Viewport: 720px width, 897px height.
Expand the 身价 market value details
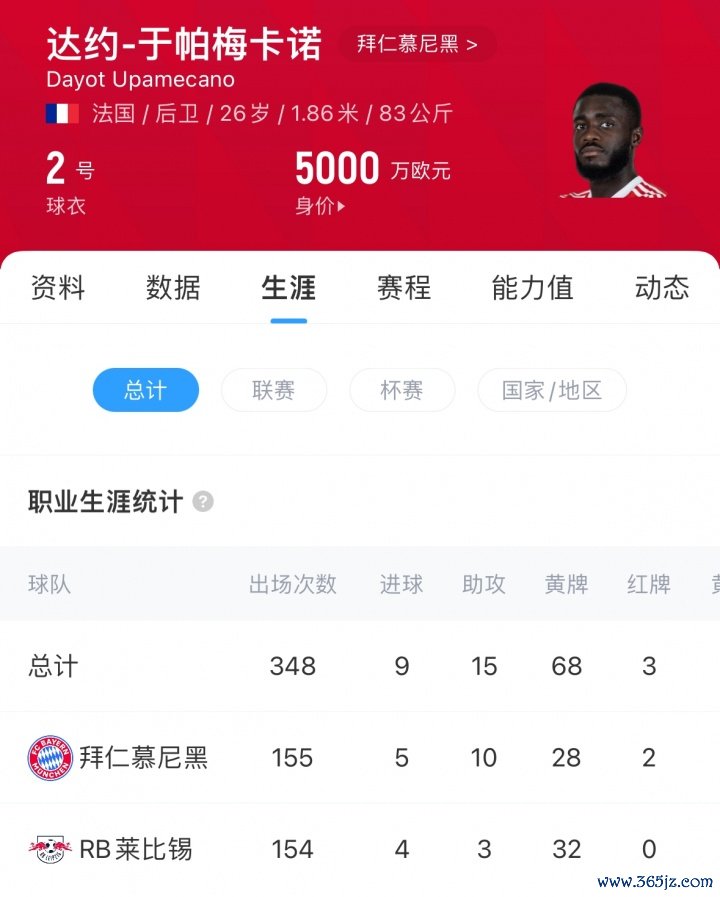[320, 207]
